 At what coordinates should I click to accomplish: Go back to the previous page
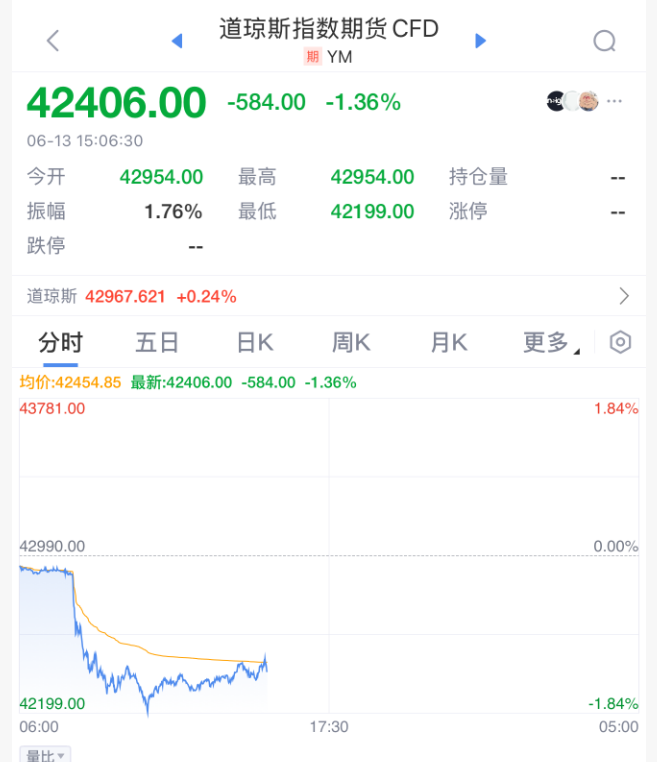point(53,40)
